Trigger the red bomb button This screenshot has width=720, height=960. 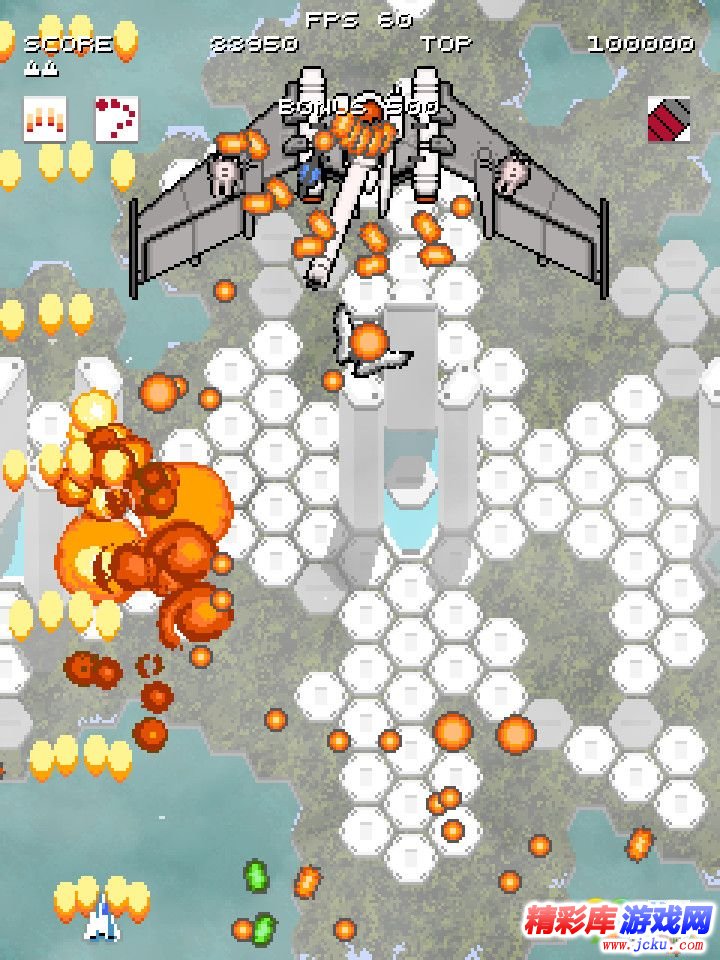click(668, 119)
